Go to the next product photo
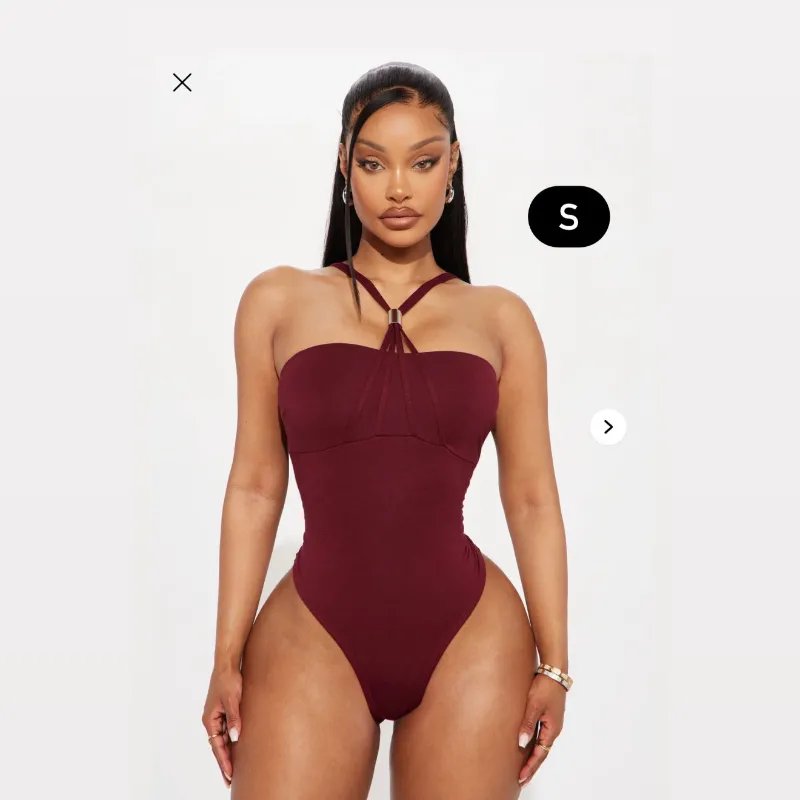800x800 pixels. coord(608,427)
